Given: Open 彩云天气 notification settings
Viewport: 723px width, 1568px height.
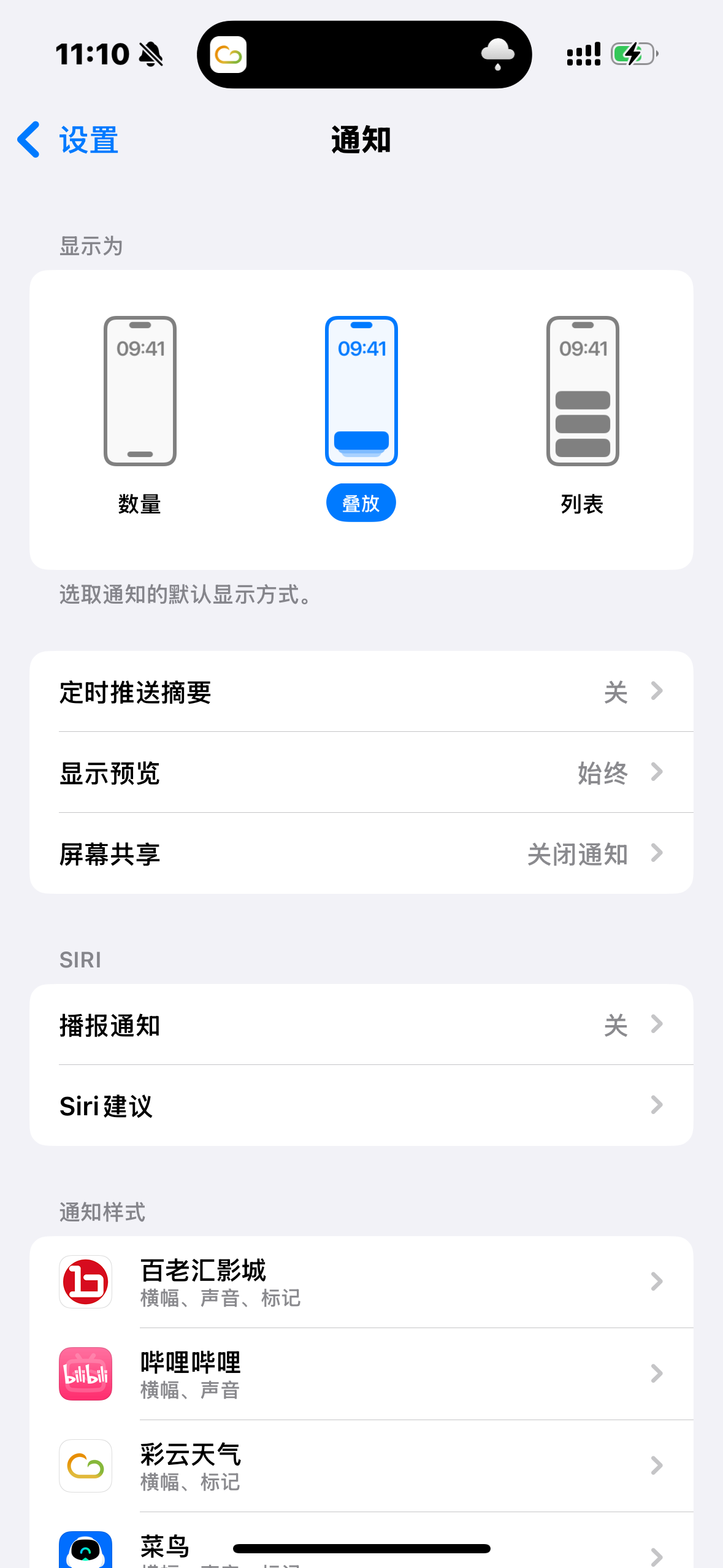Looking at the screenshot, I should click(361, 1466).
